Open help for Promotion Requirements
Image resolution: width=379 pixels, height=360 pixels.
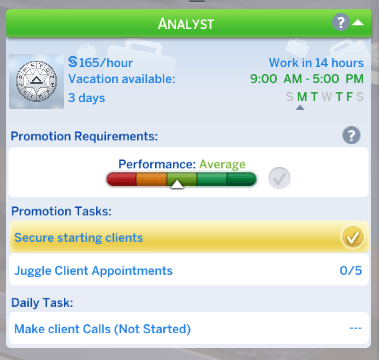[x=351, y=136]
